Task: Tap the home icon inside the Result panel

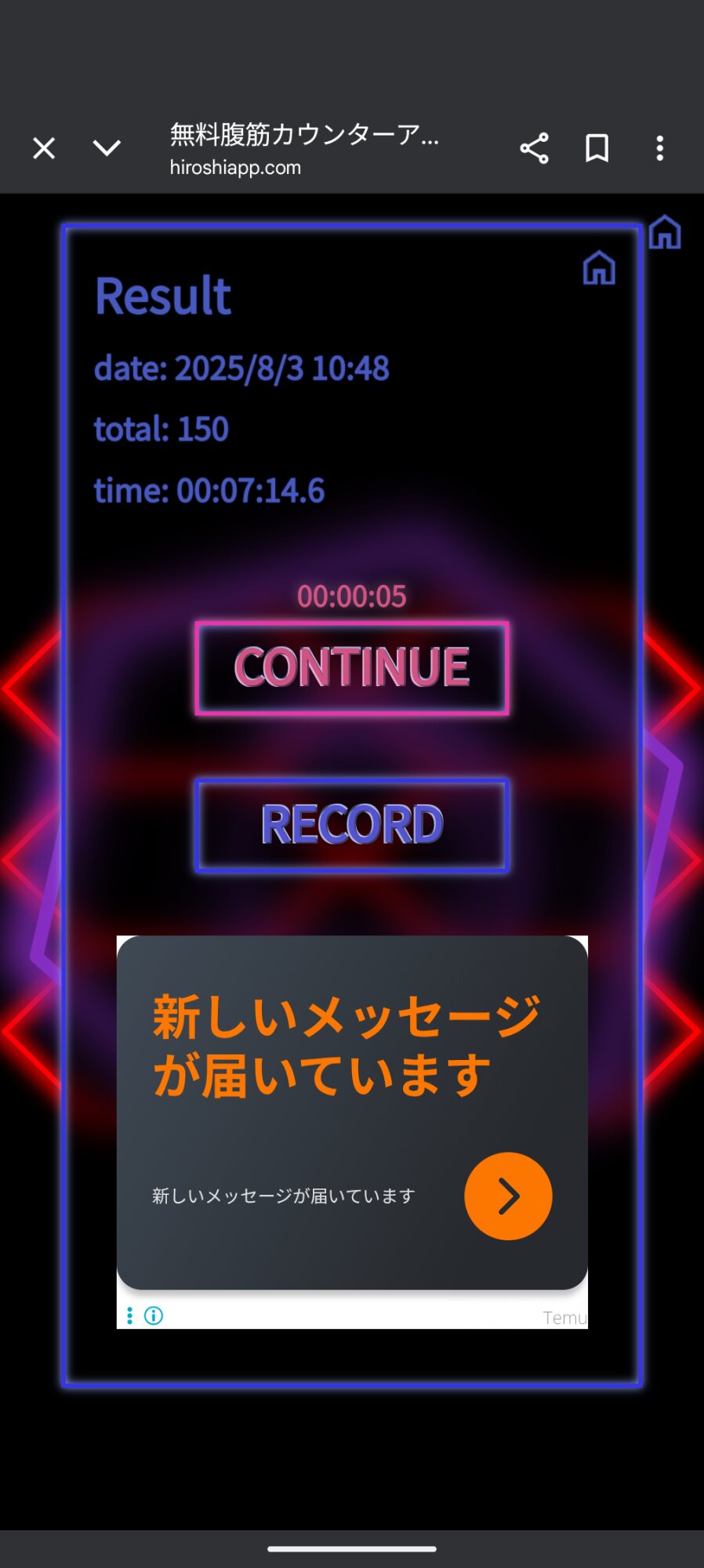Action: pyautogui.click(x=599, y=268)
